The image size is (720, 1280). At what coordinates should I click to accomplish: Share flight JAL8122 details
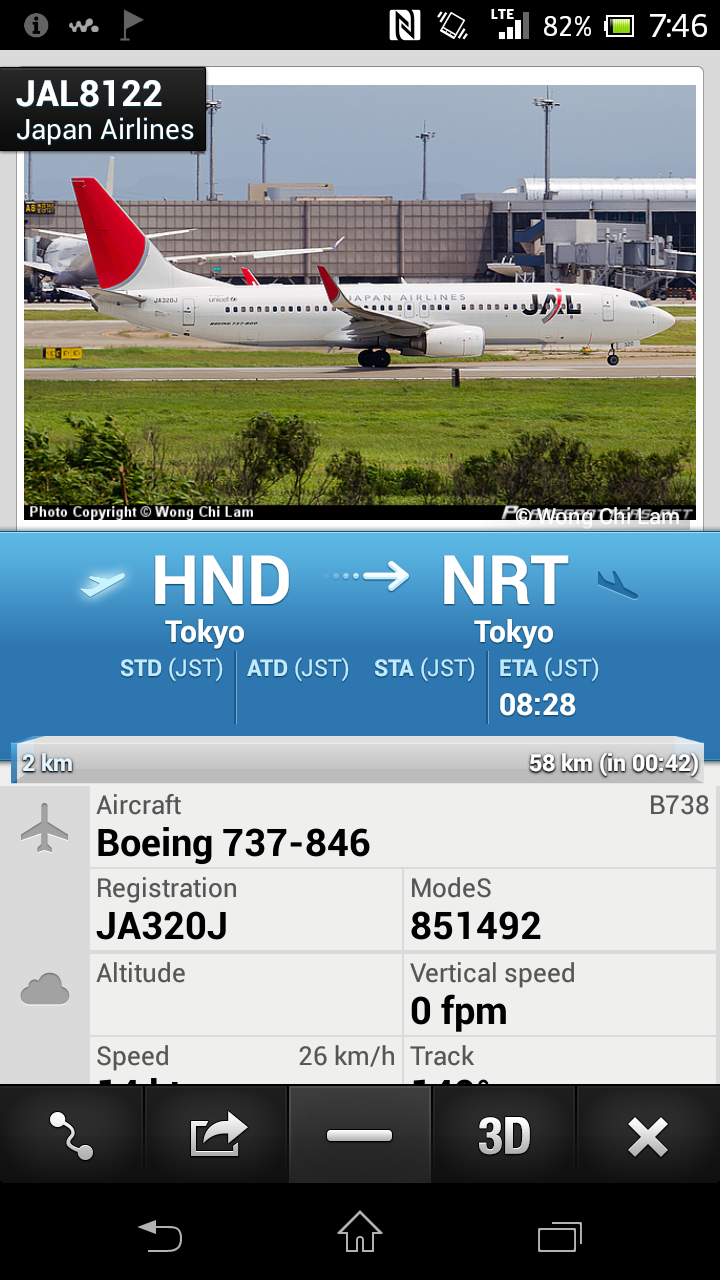217,1136
